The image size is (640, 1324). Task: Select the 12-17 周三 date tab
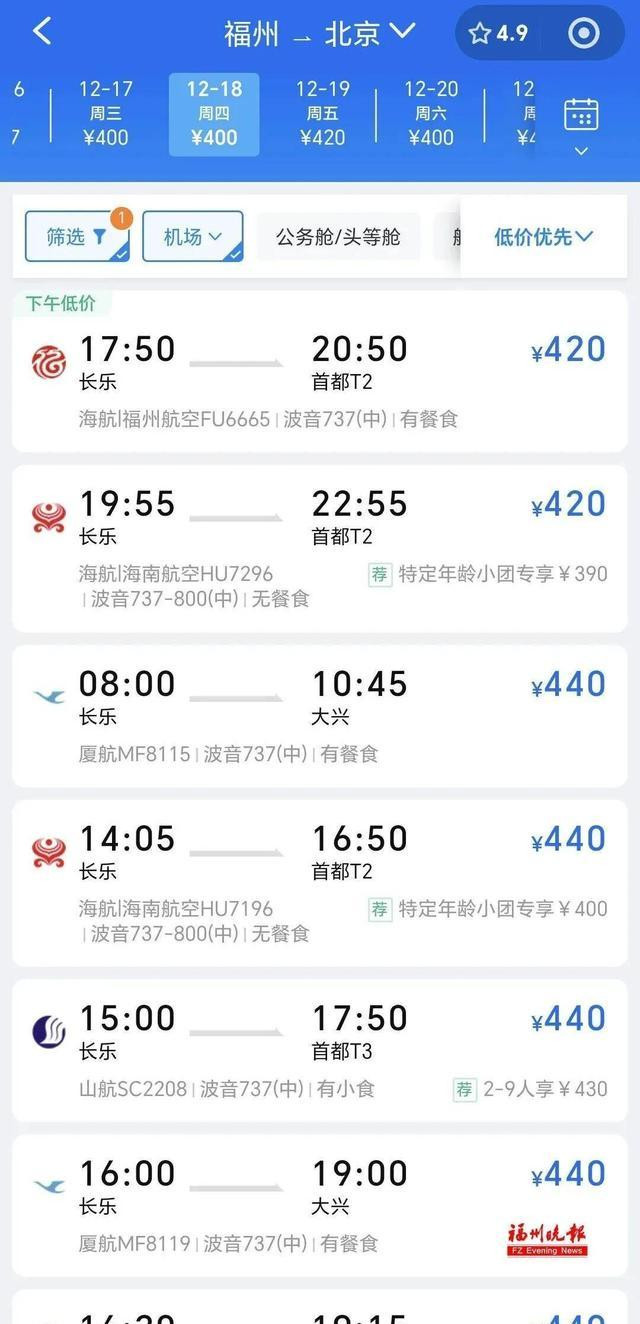[105, 114]
